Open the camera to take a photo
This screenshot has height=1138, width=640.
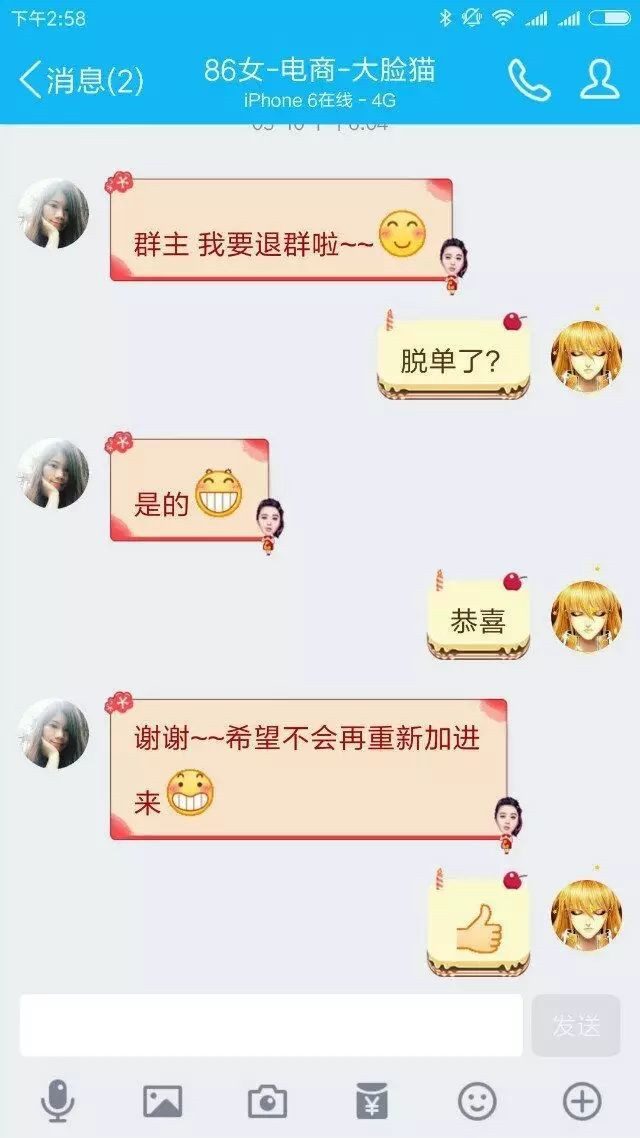tap(267, 1102)
